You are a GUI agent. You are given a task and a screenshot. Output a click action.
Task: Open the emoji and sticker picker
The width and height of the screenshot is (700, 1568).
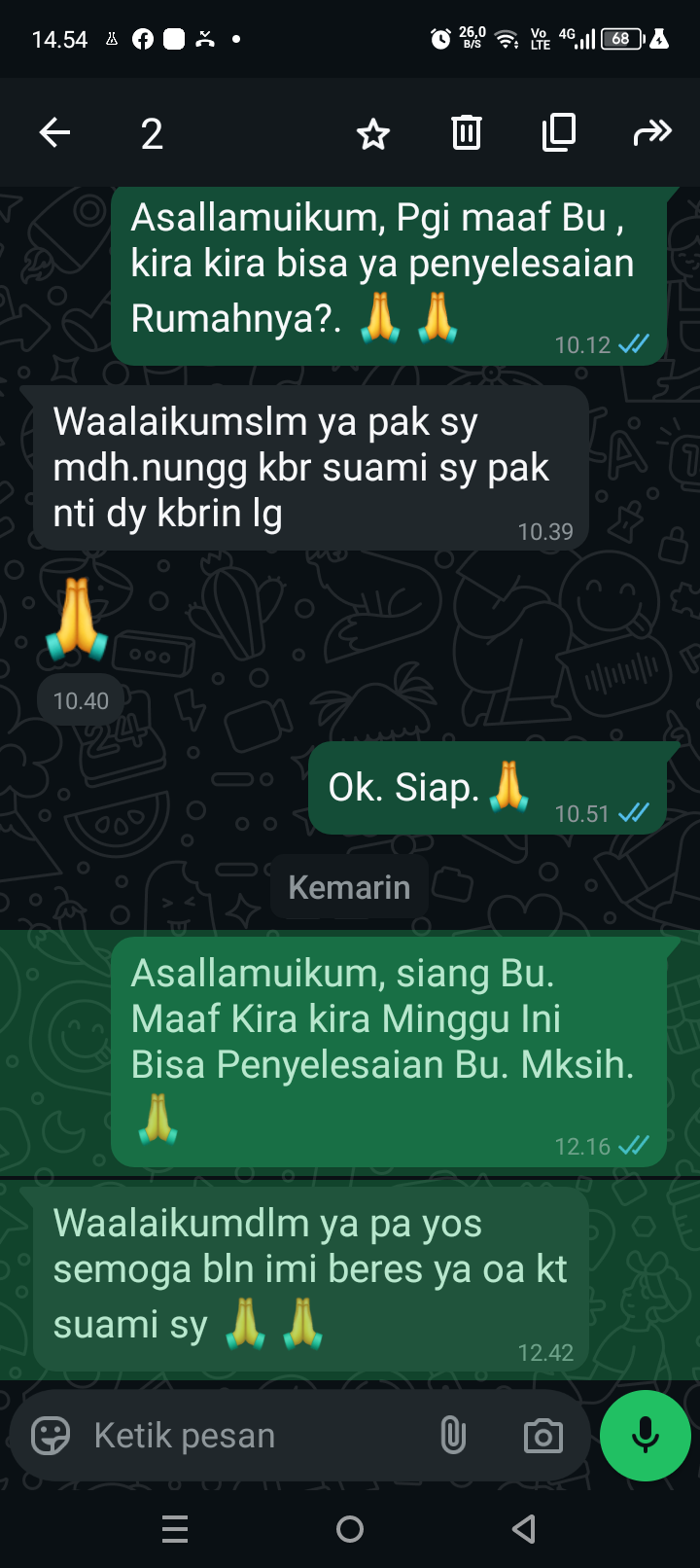(51, 1436)
